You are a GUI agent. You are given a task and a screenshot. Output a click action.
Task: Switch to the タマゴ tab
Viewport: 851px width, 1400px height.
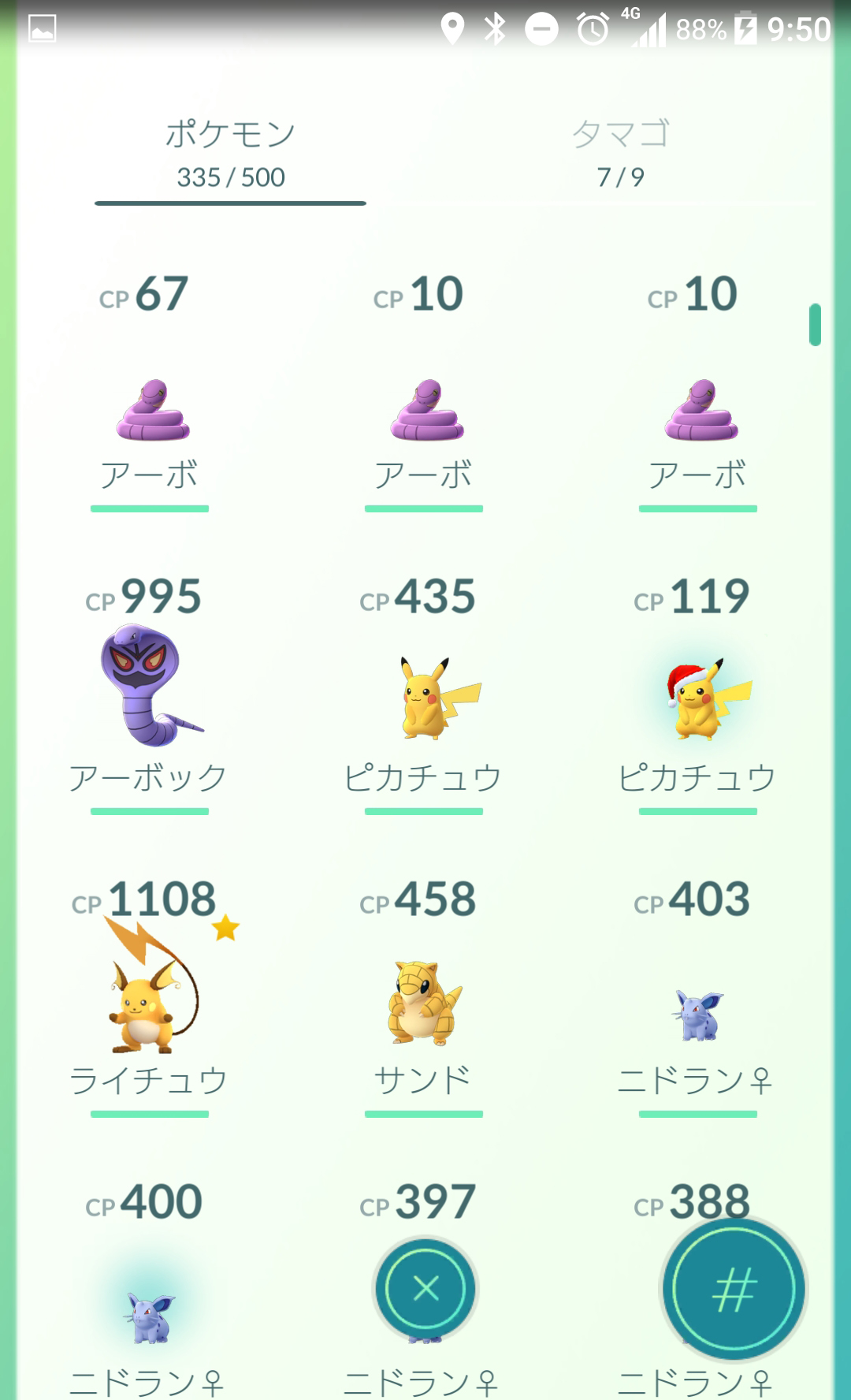pos(621,154)
